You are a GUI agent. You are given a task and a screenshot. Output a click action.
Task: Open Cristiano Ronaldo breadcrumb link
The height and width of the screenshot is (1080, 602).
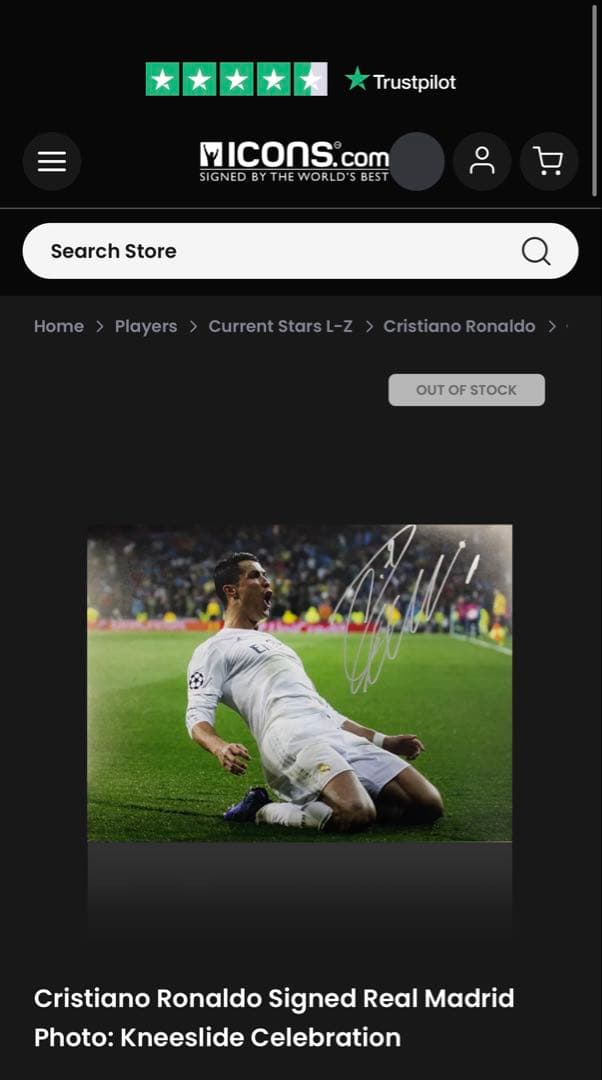click(459, 326)
